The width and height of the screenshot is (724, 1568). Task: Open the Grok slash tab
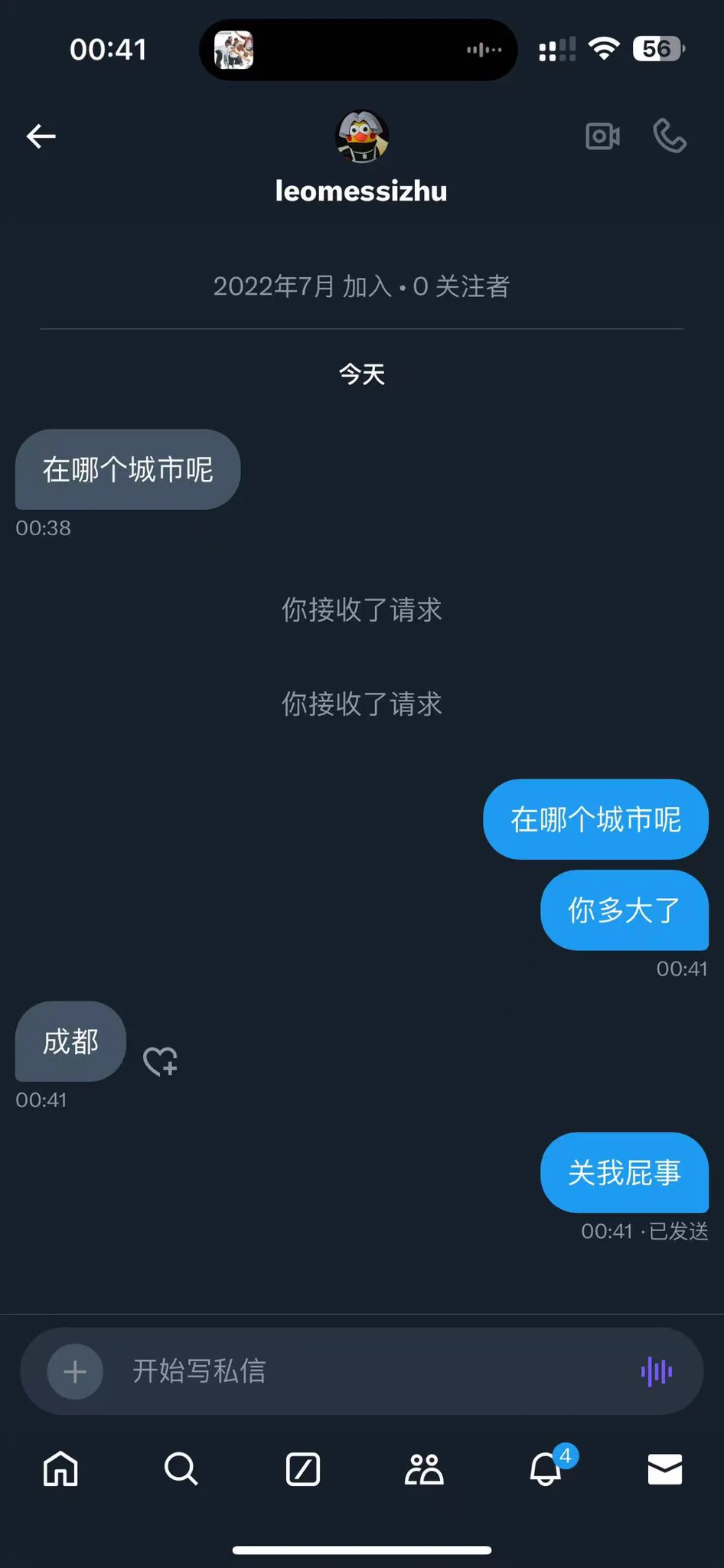pyautogui.click(x=303, y=1469)
